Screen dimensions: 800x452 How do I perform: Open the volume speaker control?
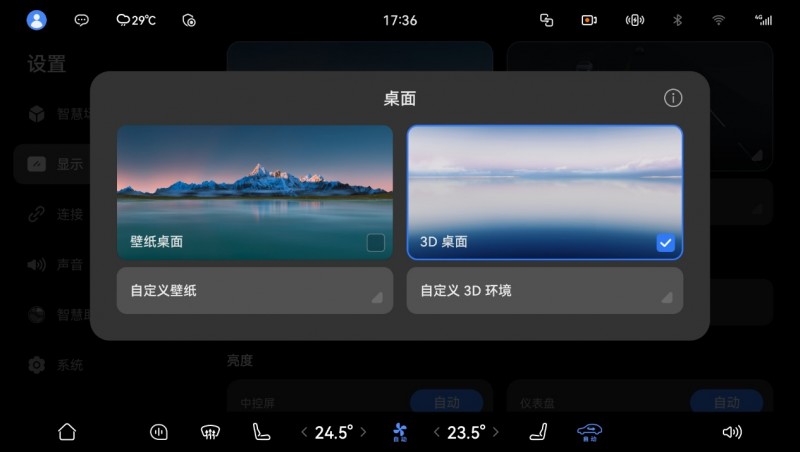tap(732, 432)
